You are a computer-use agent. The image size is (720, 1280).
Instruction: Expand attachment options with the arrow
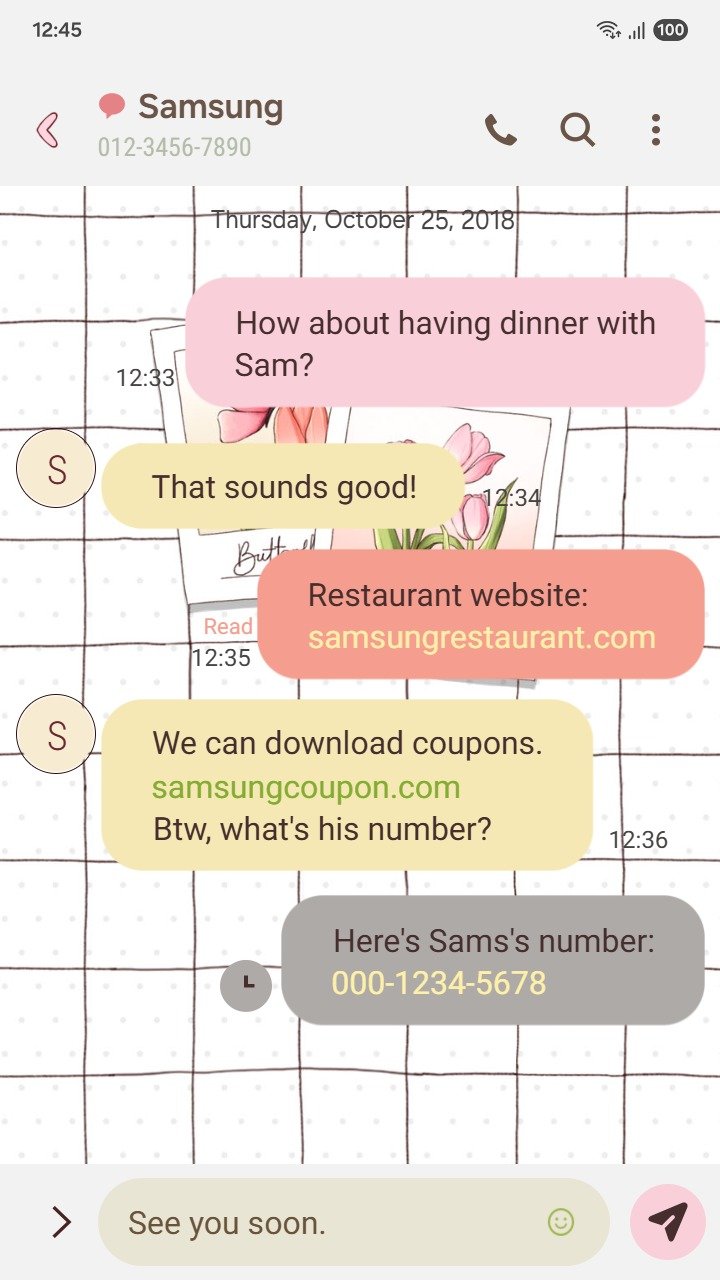click(61, 1222)
